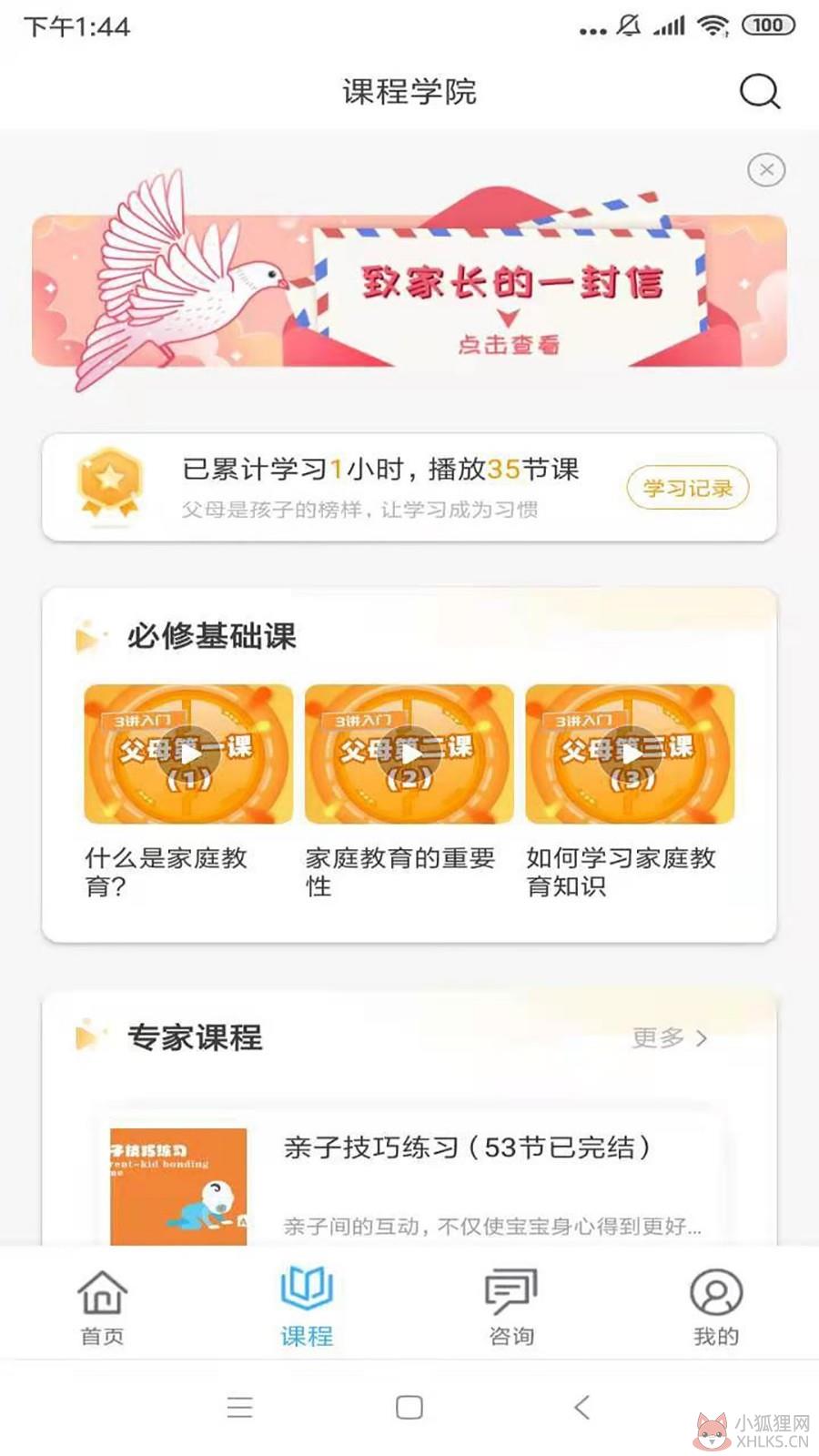Image resolution: width=819 pixels, height=1456 pixels.
Task: Tap the system back button
Action: tap(582, 1408)
